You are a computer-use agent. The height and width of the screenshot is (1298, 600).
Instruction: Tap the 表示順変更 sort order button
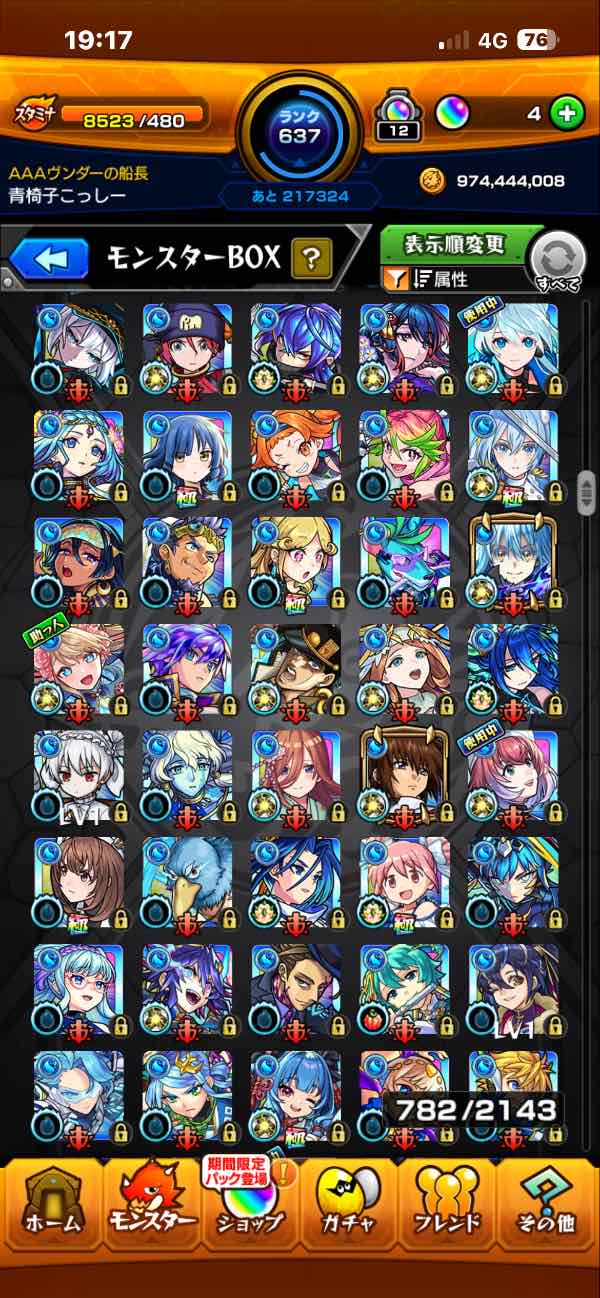(455, 244)
